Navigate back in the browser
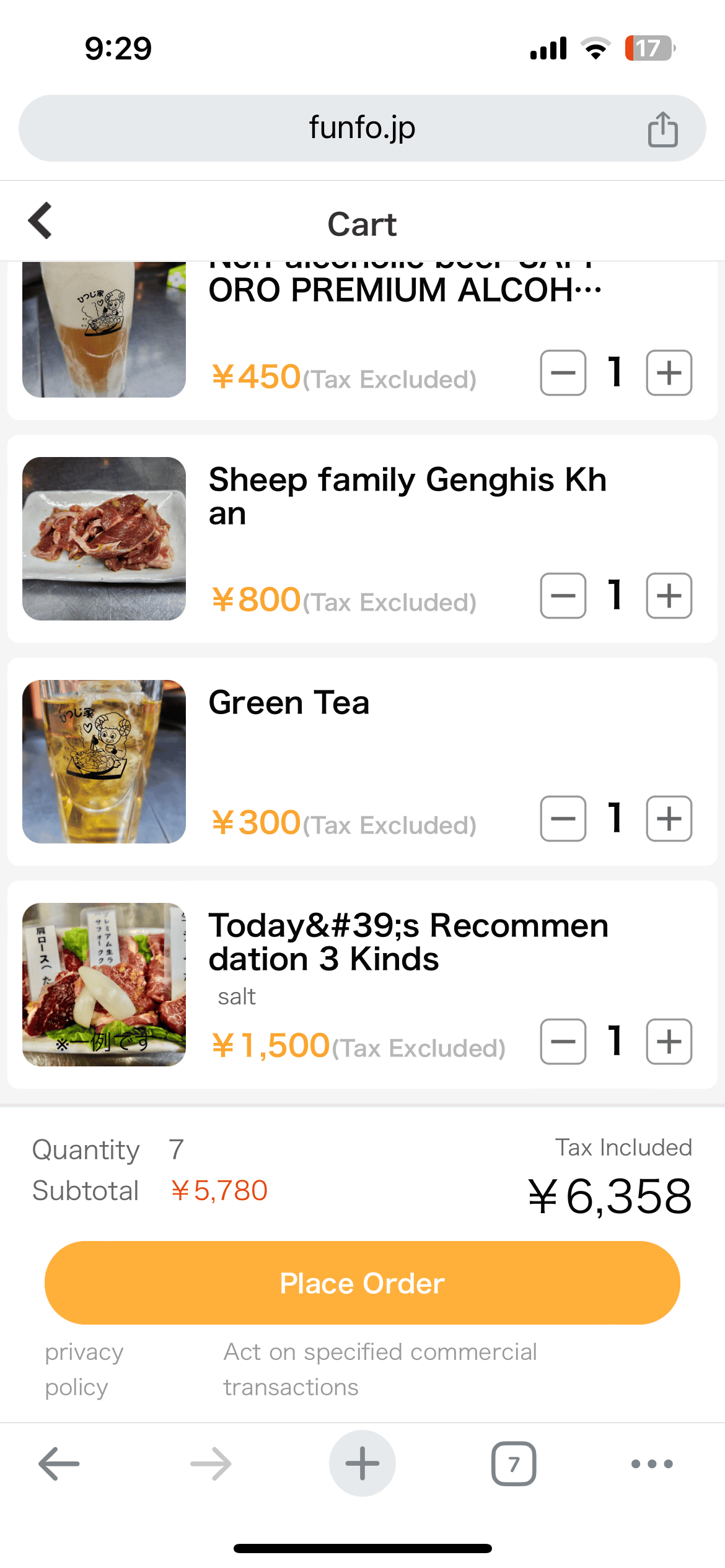This screenshot has width=725, height=1568. [x=59, y=1464]
